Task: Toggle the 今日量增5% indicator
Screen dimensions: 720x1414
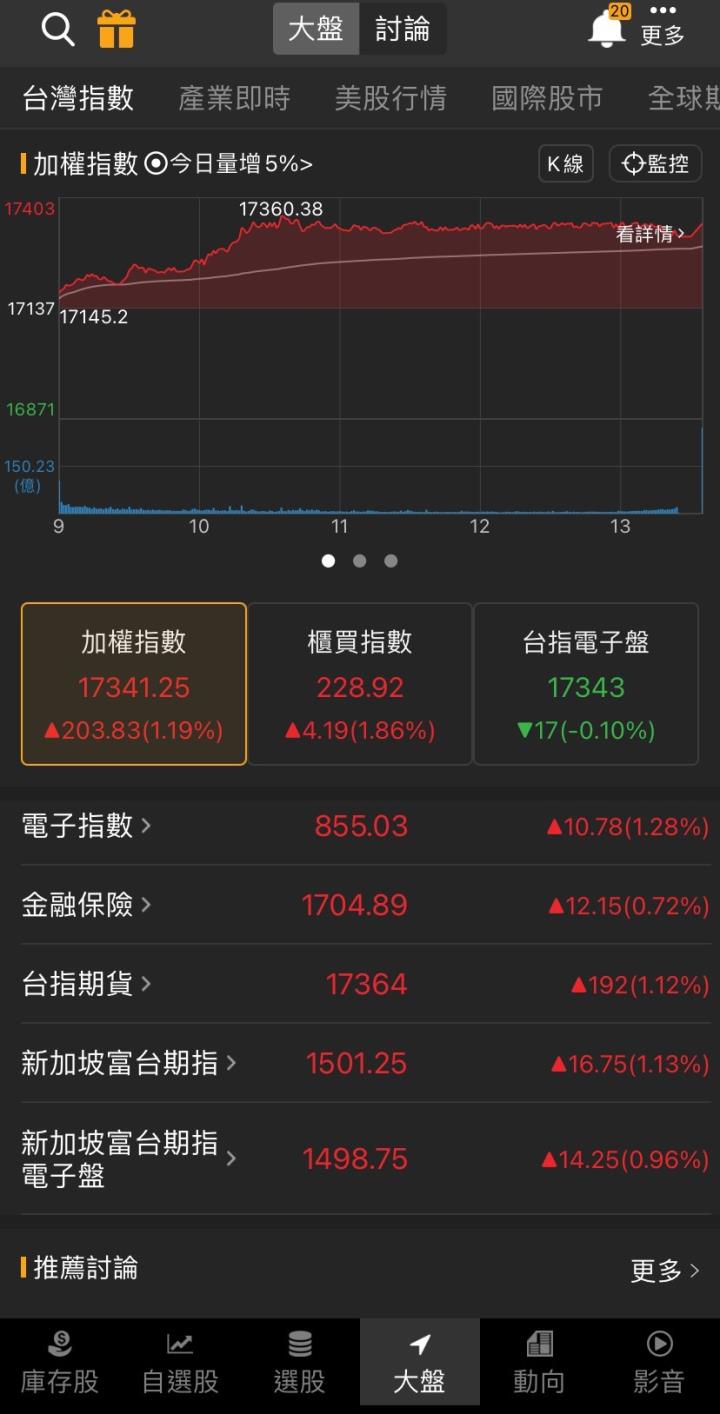Action: (x=230, y=163)
